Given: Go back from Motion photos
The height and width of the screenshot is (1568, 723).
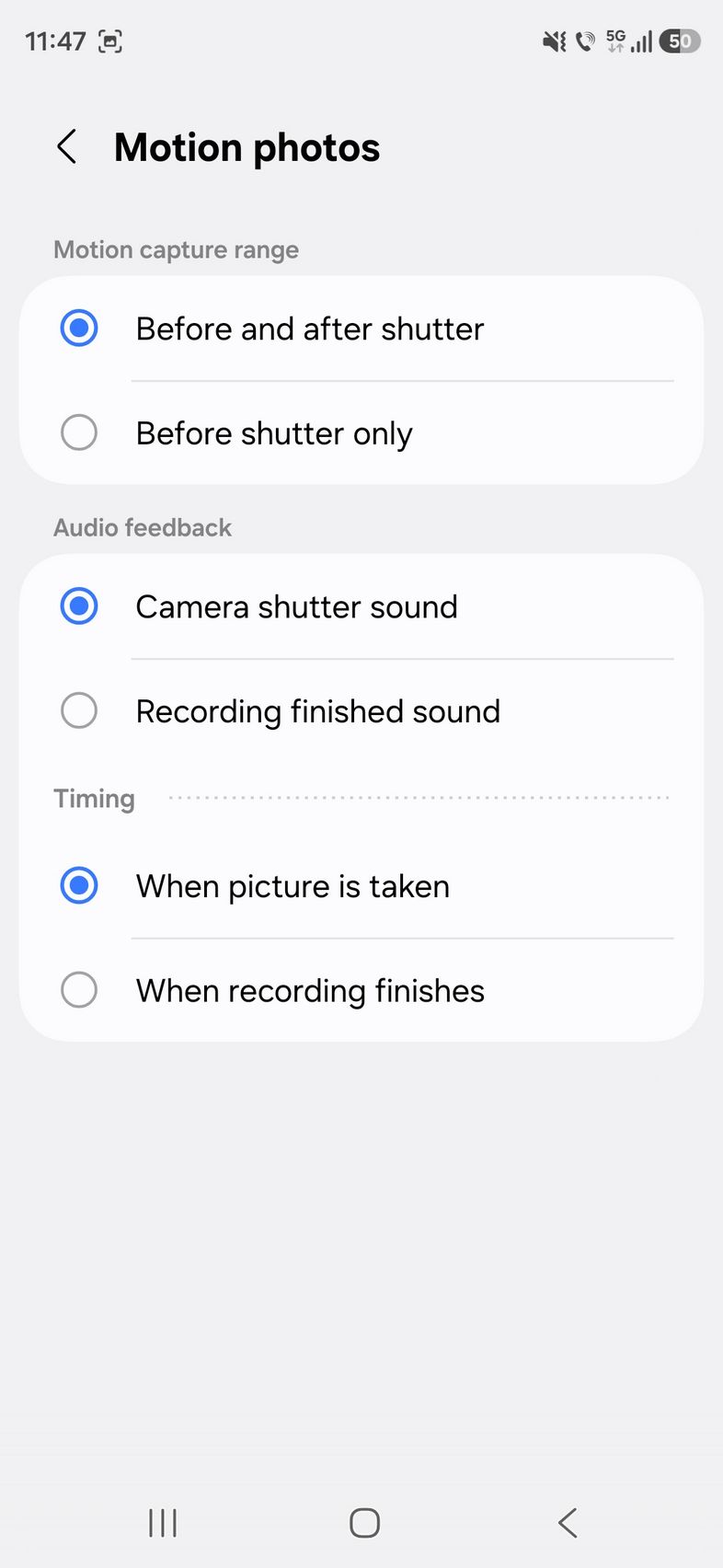Looking at the screenshot, I should [x=67, y=147].
